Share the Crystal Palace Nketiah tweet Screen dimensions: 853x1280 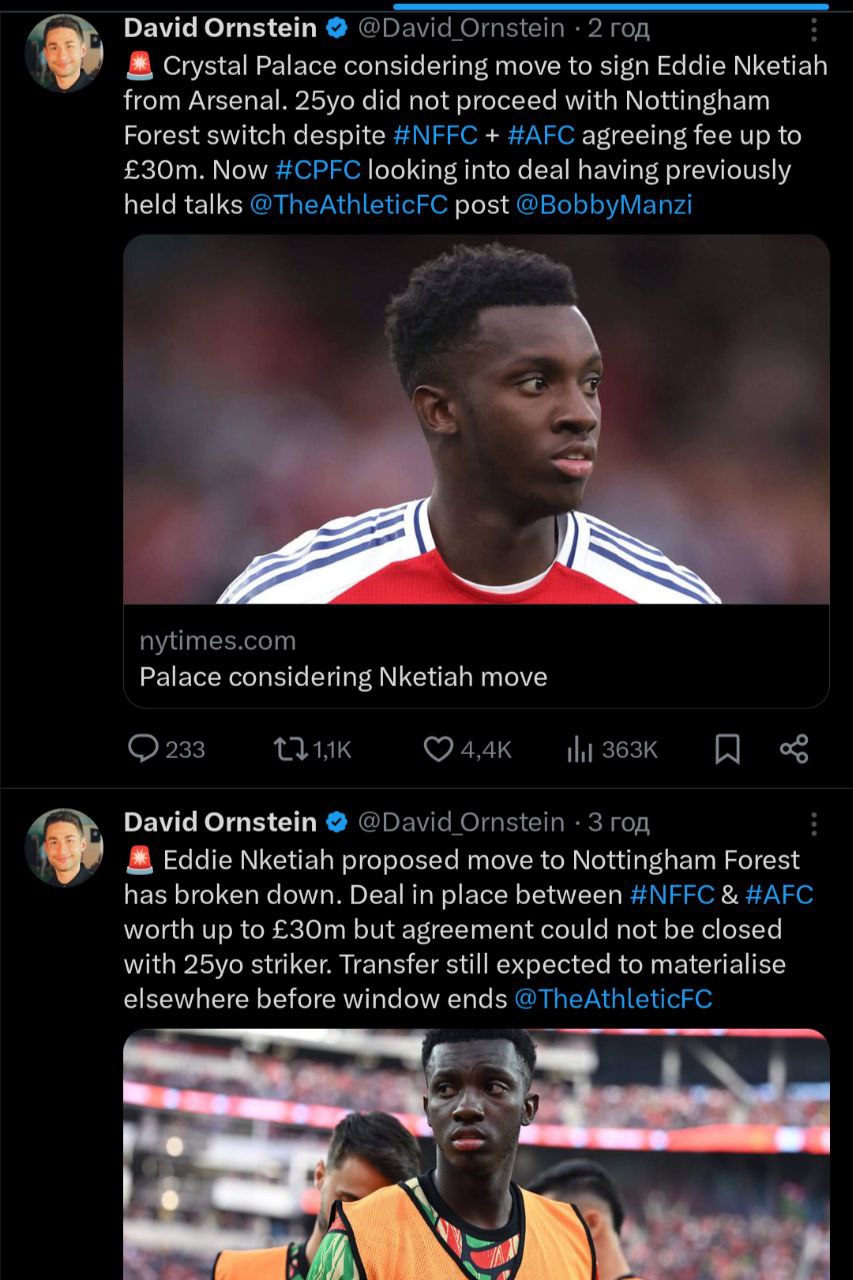pos(793,749)
